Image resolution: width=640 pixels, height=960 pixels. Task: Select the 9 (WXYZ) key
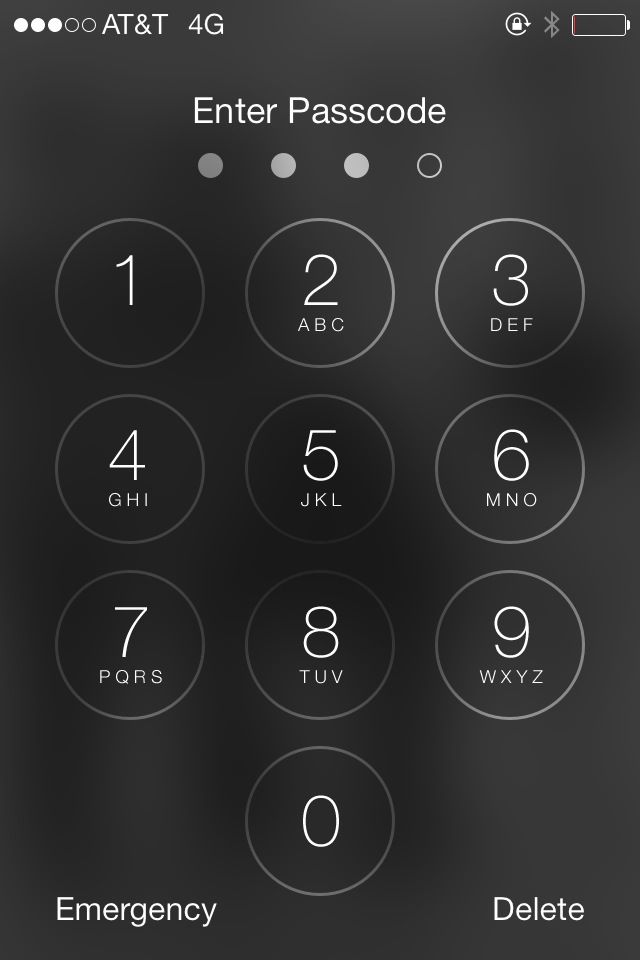click(x=510, y=645)
